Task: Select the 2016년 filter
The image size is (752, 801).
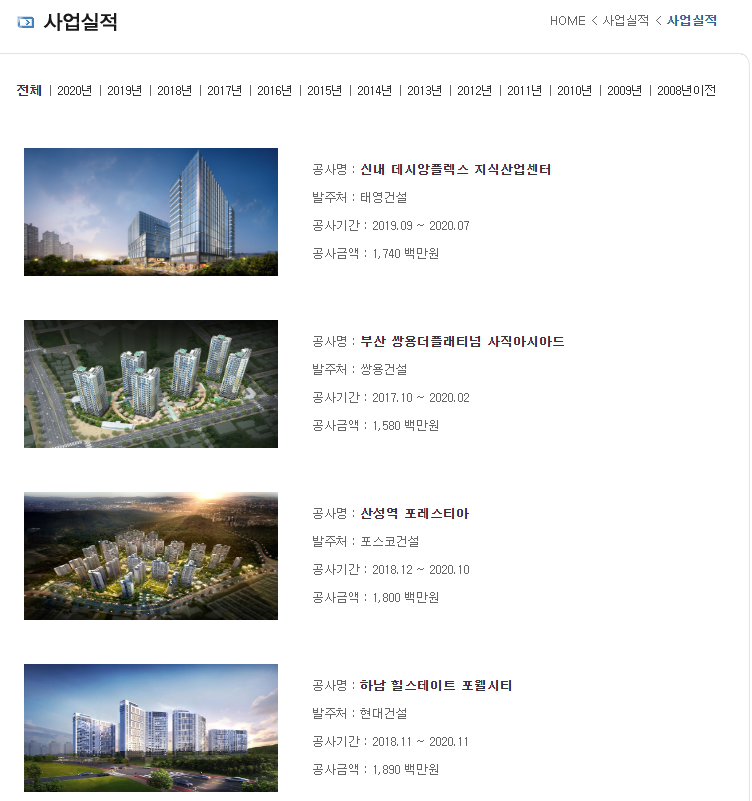Action: pyautogui.click(x=274, y=91)
